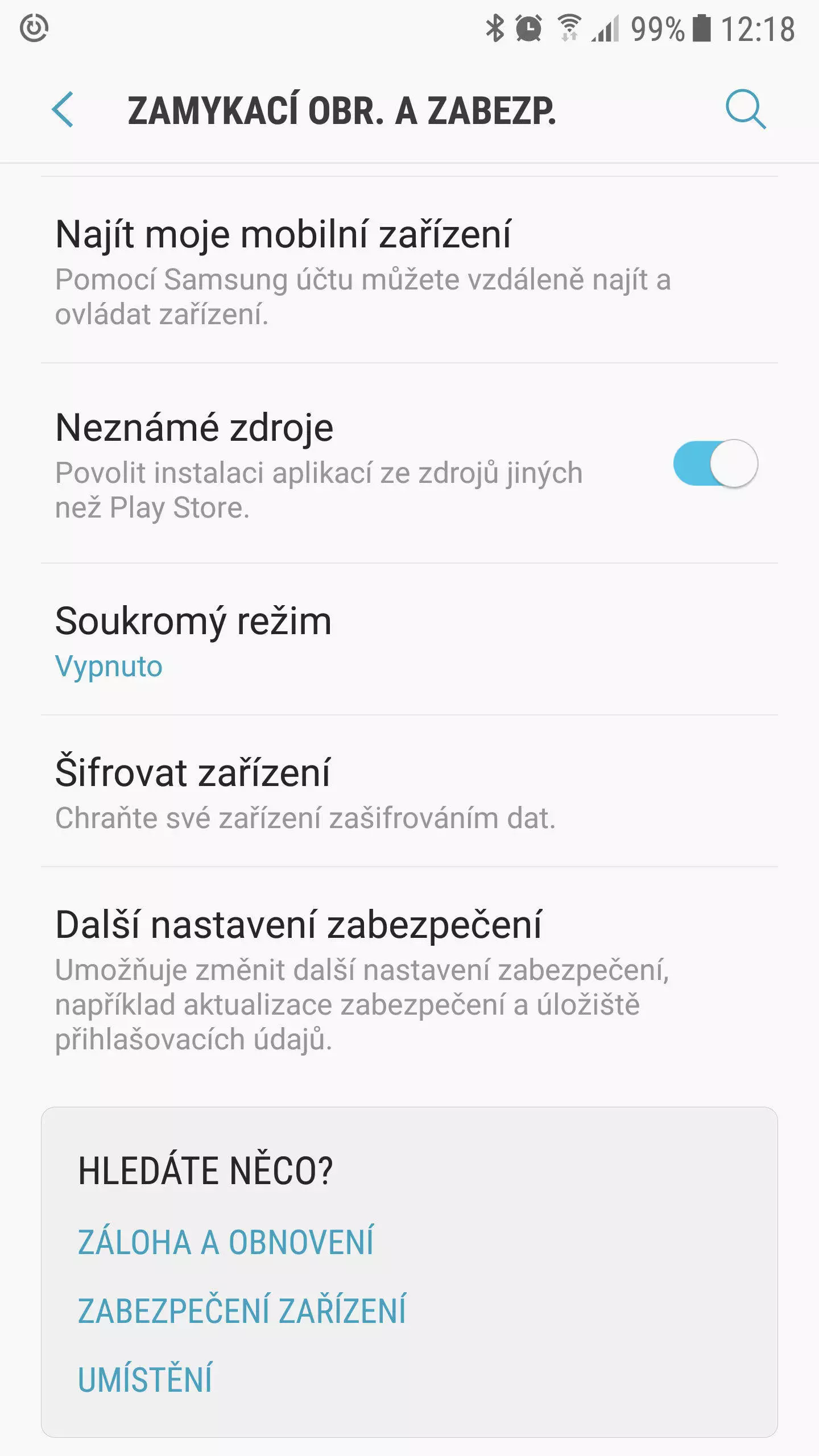Open Najít moje mobilní zařízení

pyautogui.click(x=409, y=270)
